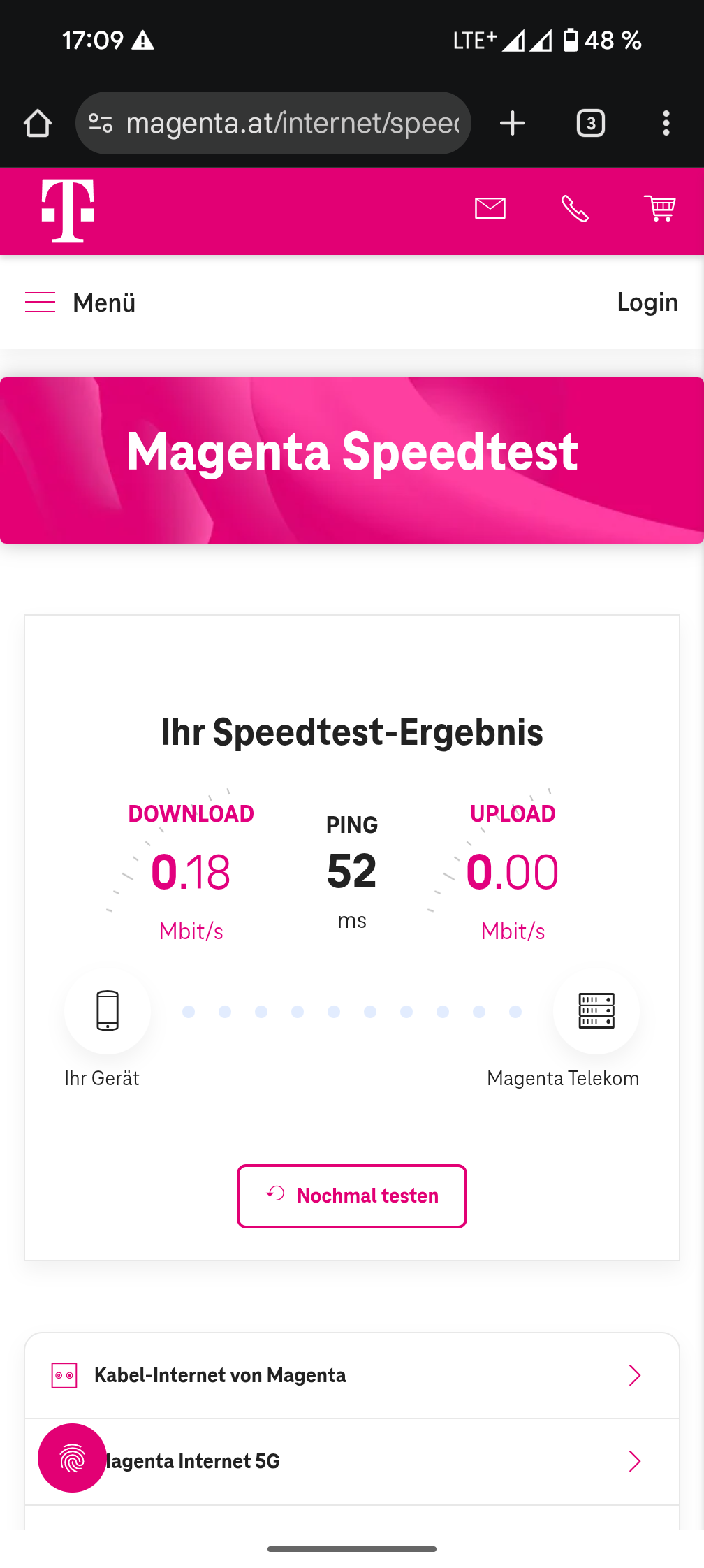
Task: Open the browser overflow menu
Action: [x=666, y=124]
